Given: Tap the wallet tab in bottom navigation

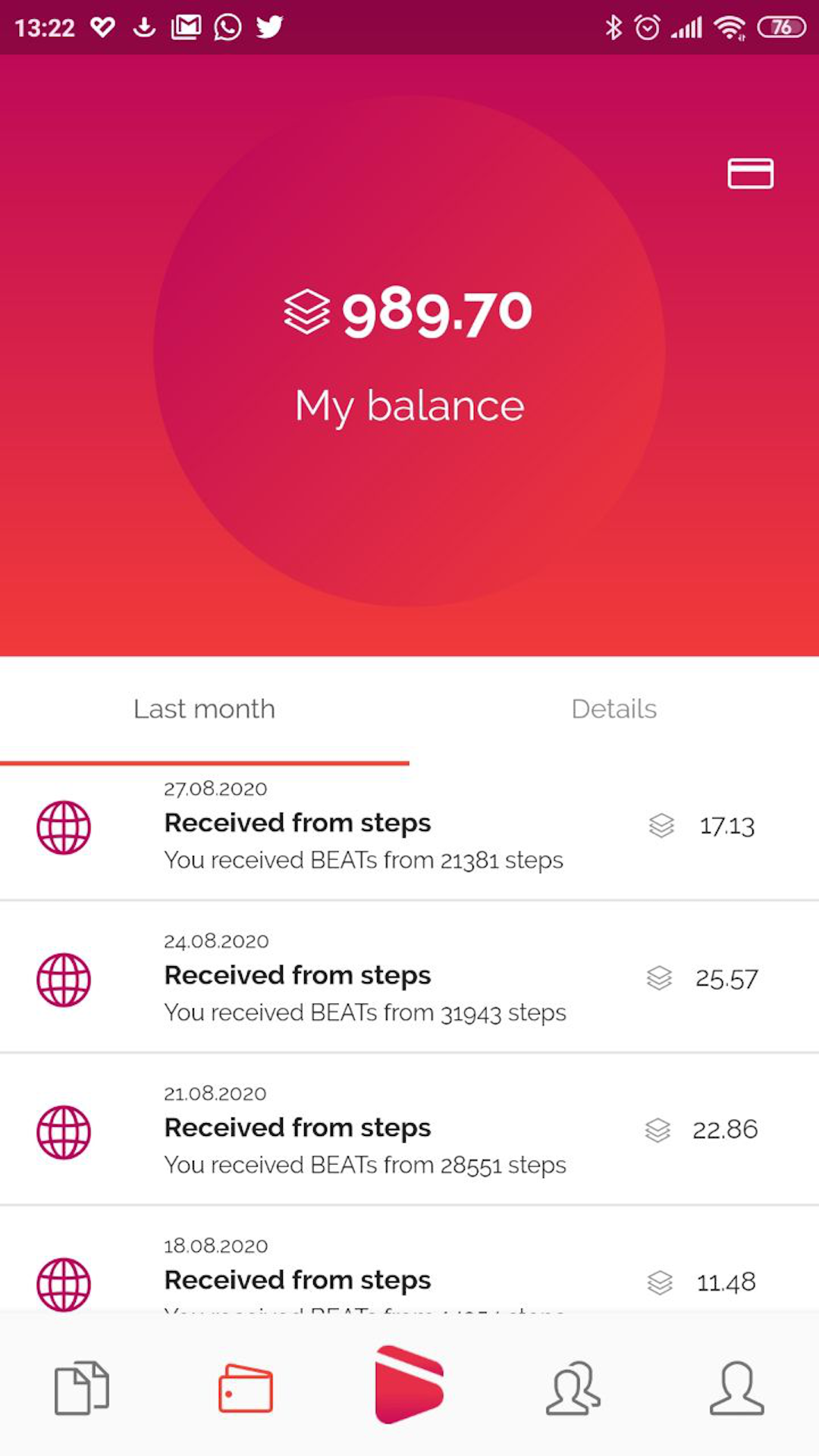Looking at the screenshot, I should click(x=246, y=1388).
